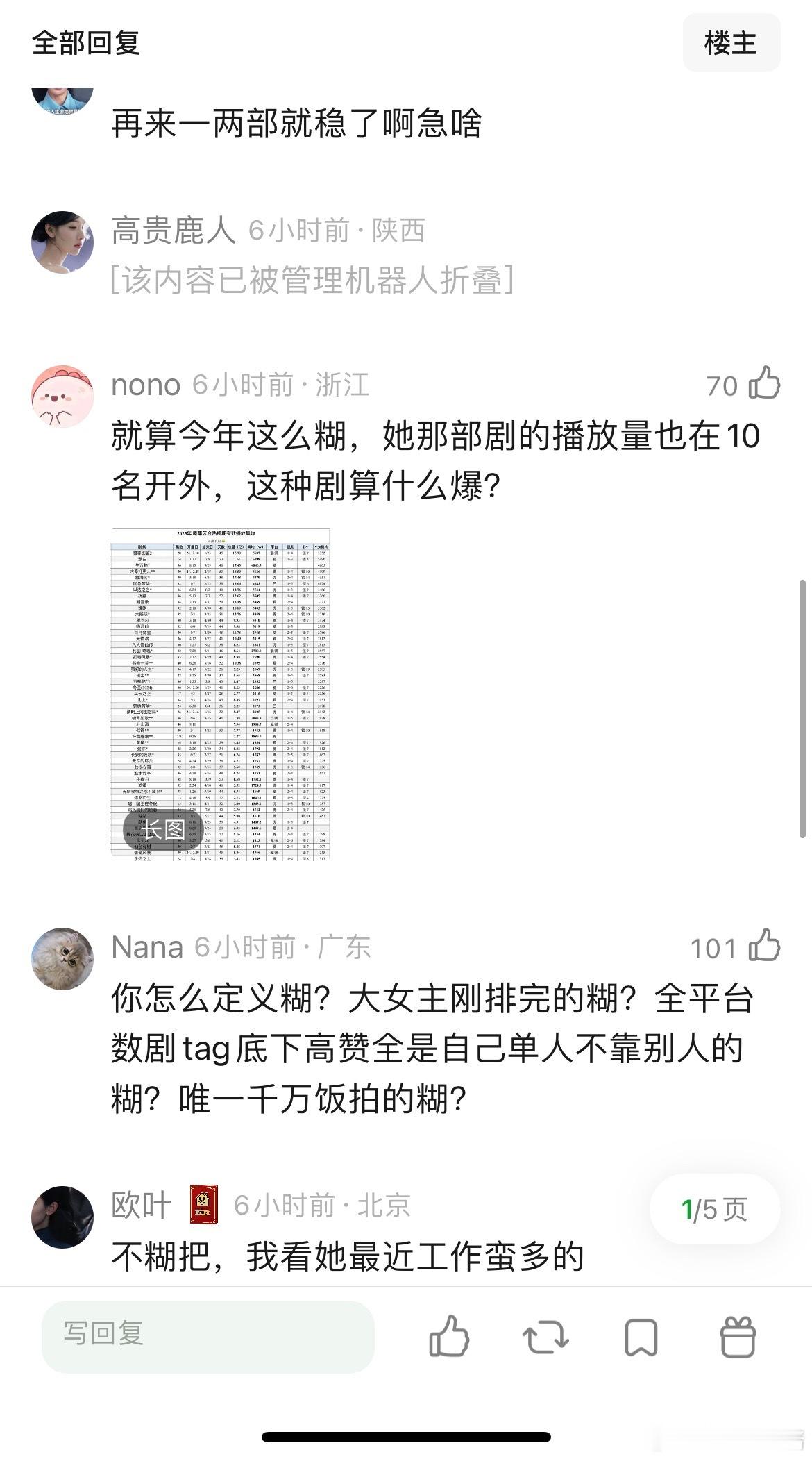The image size is (812, 1459).
Task: Open the long image in nono's reply
Action: coord(220,693)
